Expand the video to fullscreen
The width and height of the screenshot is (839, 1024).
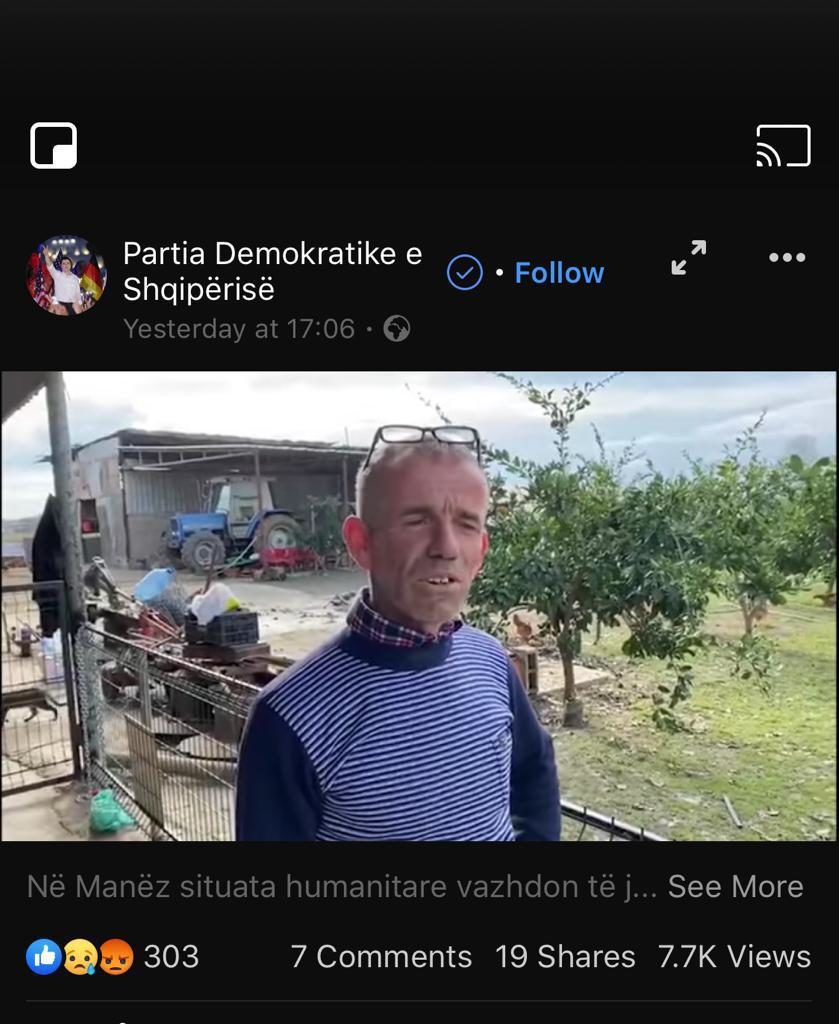[x=689, y=258]
